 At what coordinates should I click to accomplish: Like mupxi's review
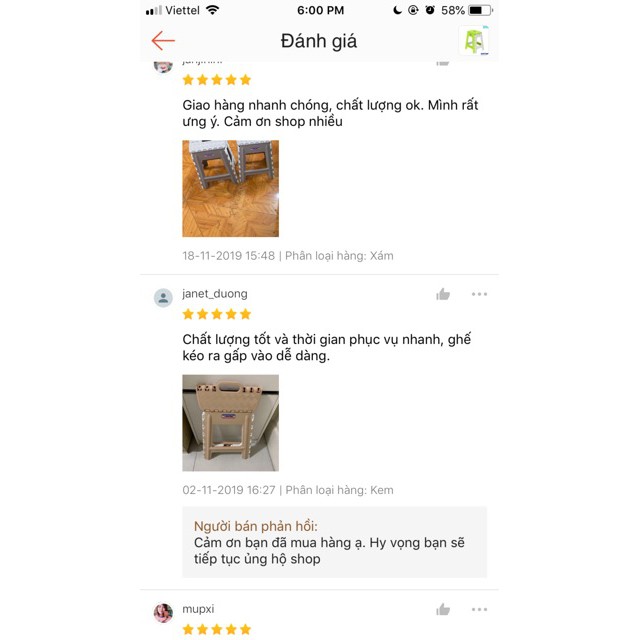443,609
